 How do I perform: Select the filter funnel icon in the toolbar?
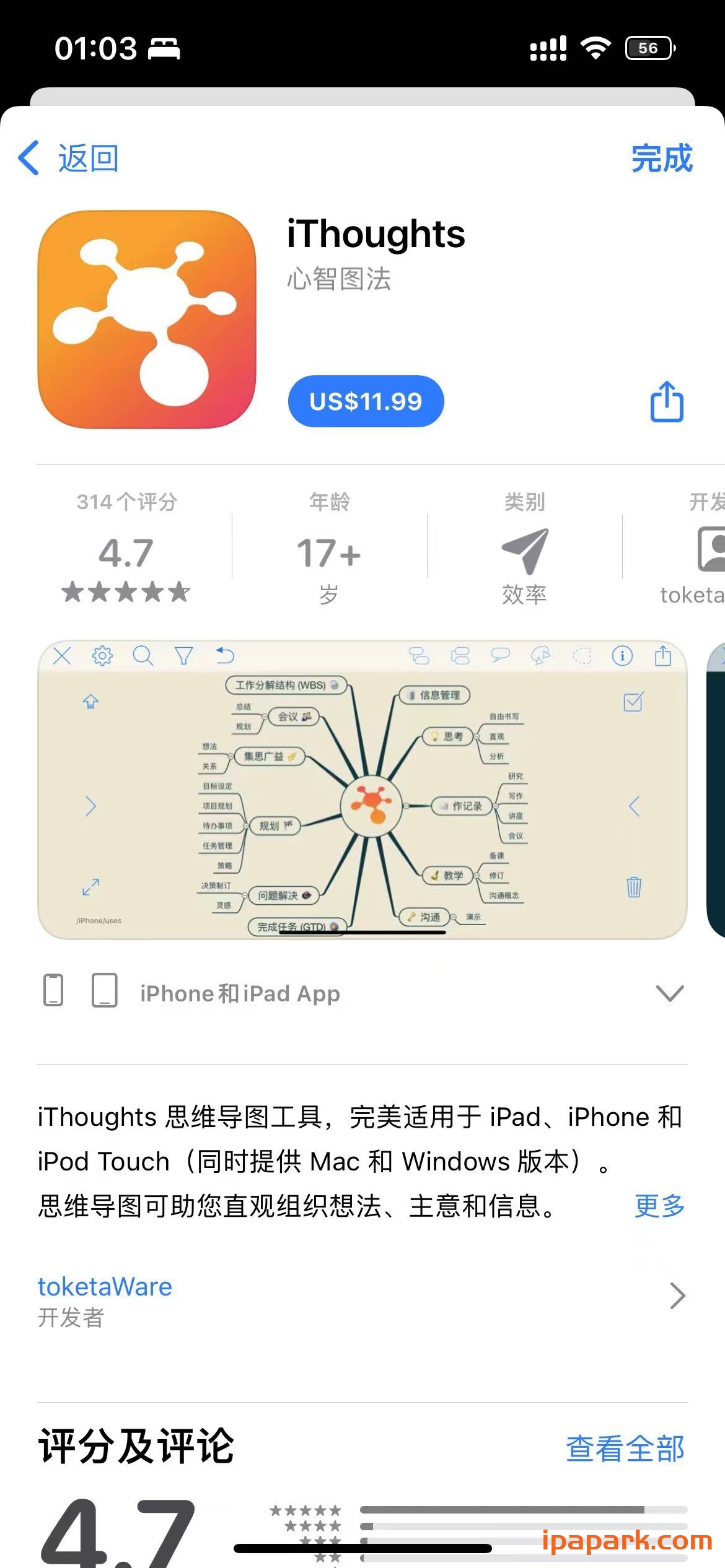[x=183, y=656]
